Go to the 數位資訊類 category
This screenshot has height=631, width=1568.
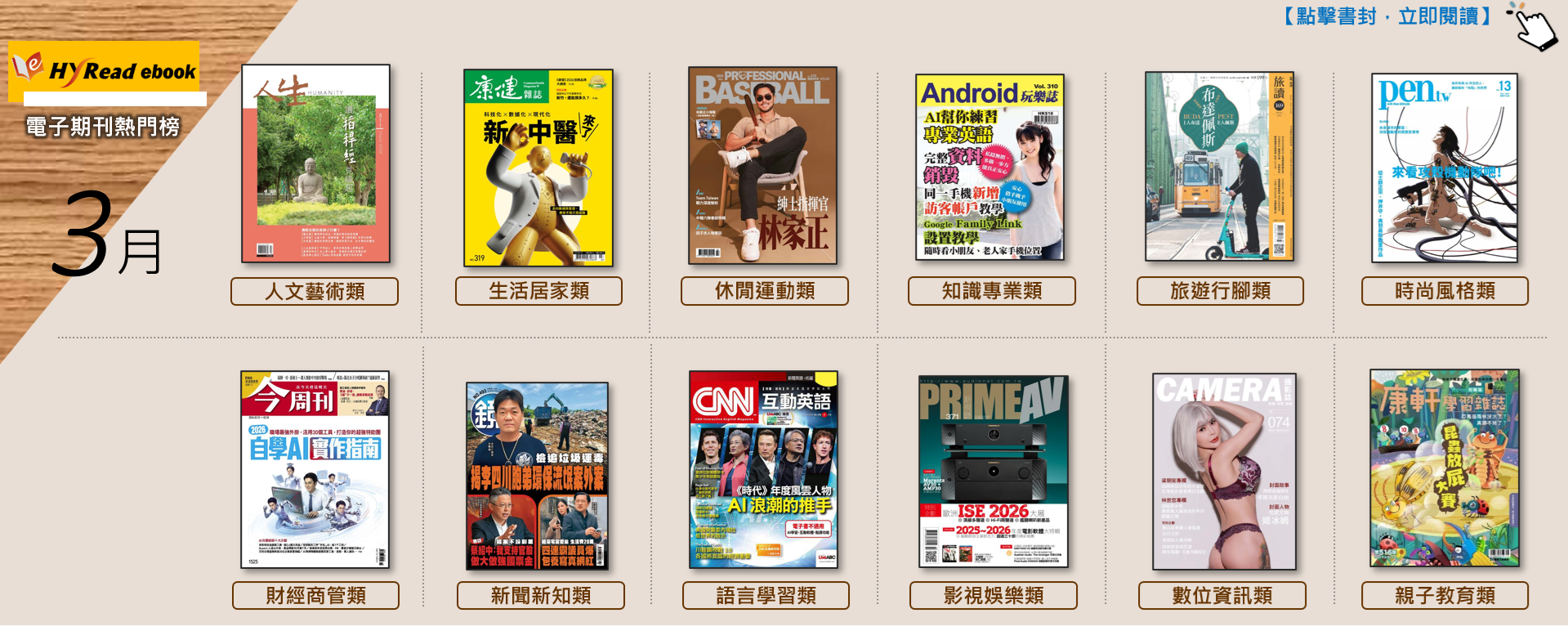tap(1222, 596)
